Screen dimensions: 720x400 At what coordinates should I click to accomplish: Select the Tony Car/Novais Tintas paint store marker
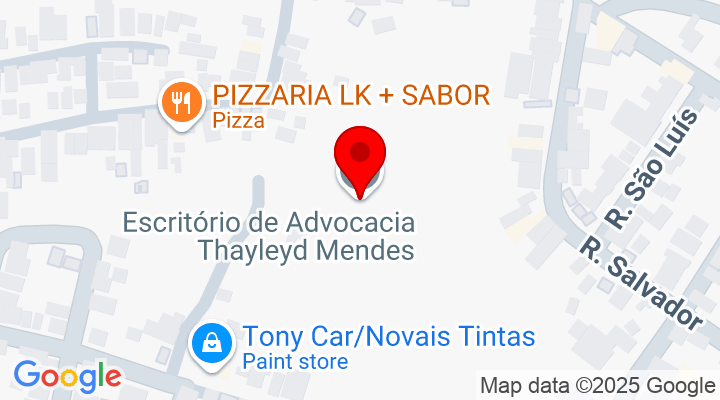[212, 343]
